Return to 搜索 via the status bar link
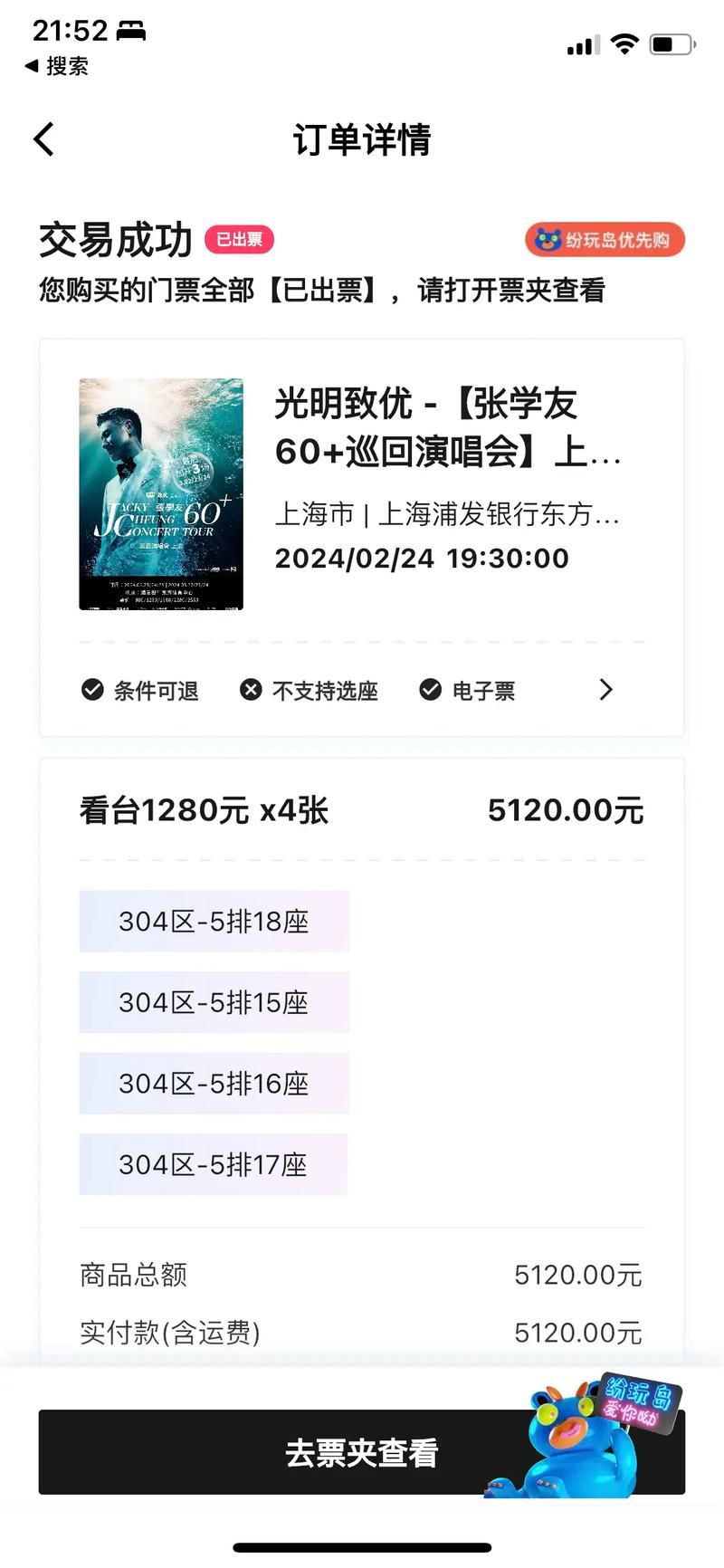Viewport: 724px width, 1568px height. 57,66
